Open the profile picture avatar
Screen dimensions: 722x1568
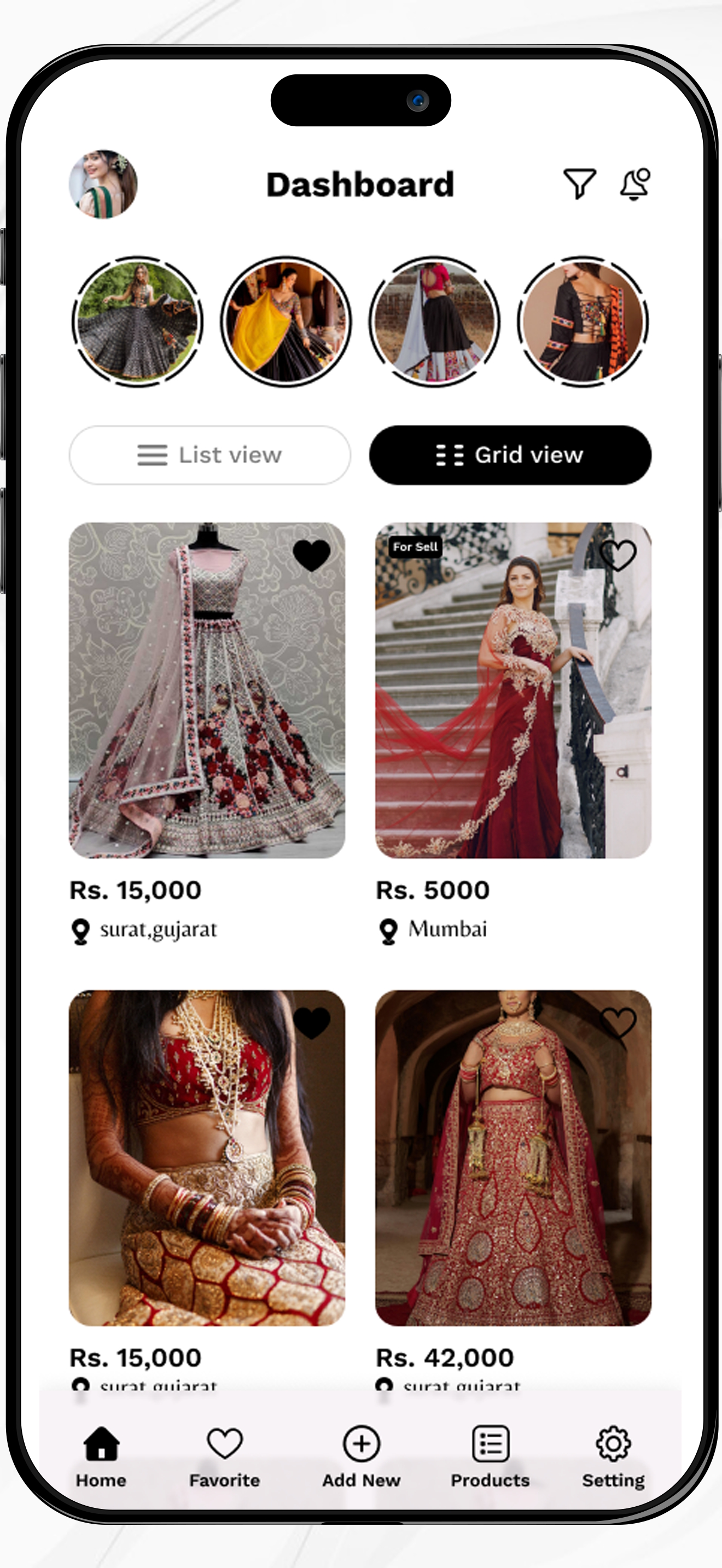tap(103, 184)
